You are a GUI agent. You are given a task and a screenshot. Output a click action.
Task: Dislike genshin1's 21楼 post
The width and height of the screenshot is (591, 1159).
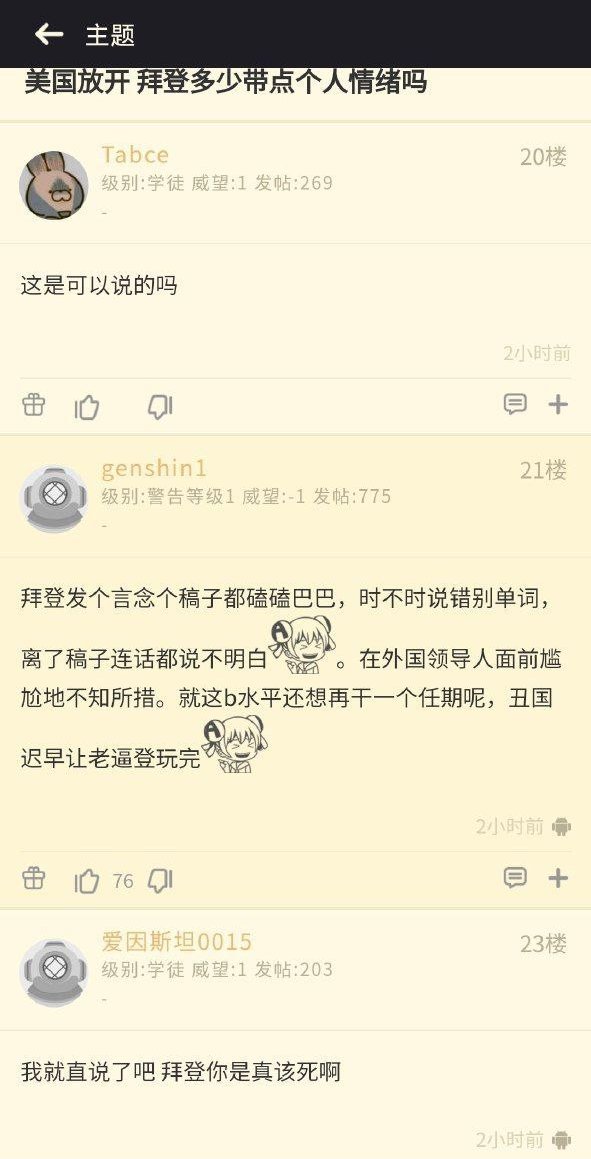coord(160,880)
